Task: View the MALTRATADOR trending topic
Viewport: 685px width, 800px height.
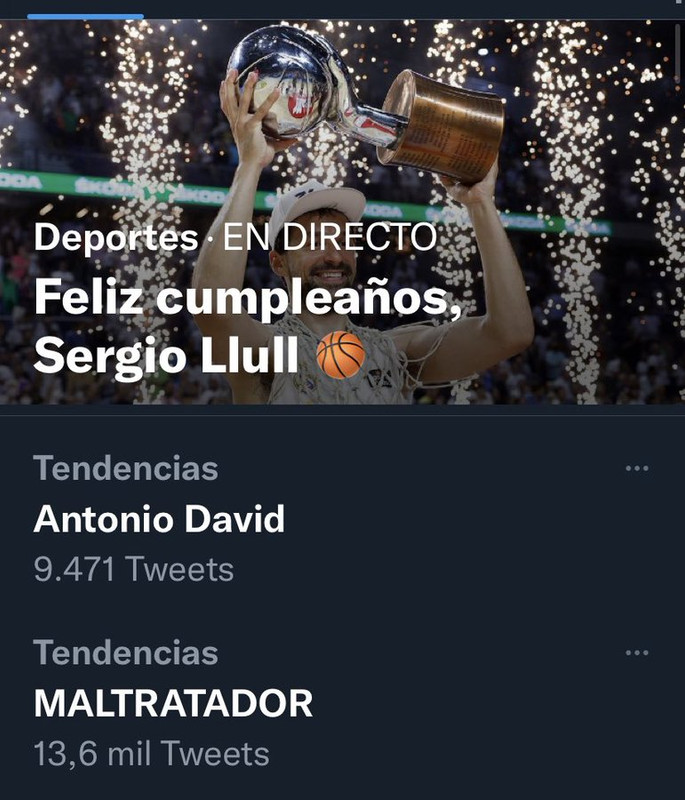Action: pyautogui.click(x=173, y=704)
